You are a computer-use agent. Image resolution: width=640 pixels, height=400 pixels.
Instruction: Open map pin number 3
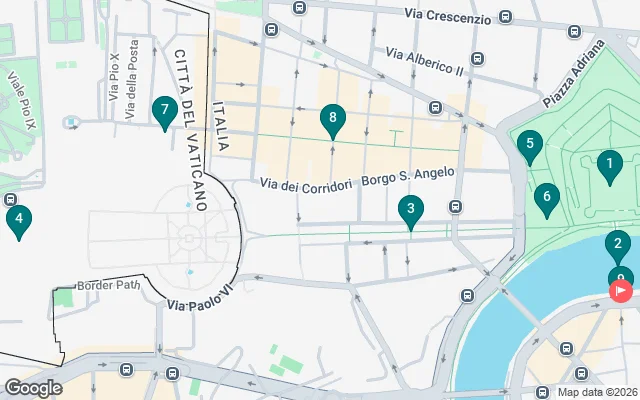click(x=409, y=211)
